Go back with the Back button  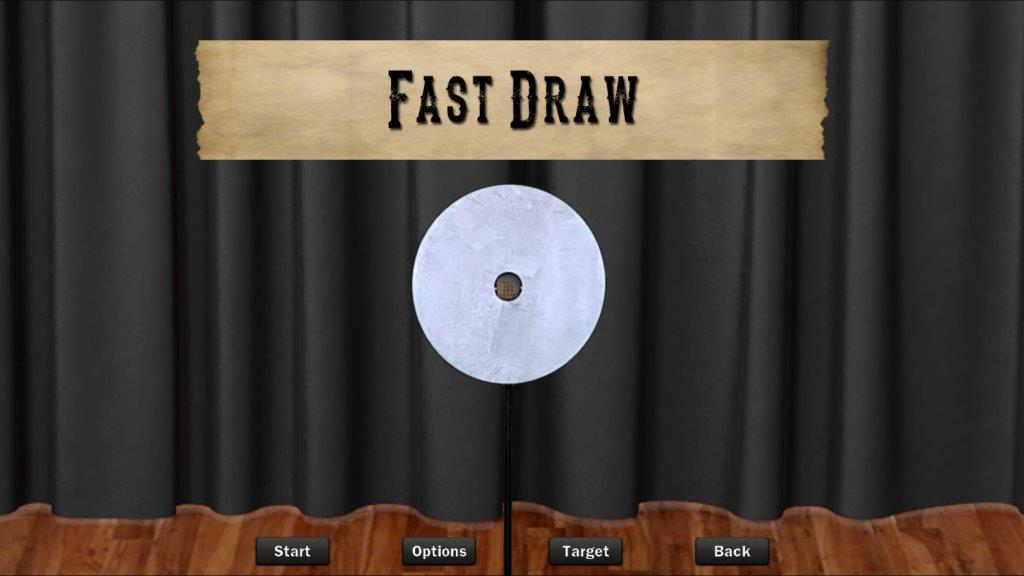732,551
